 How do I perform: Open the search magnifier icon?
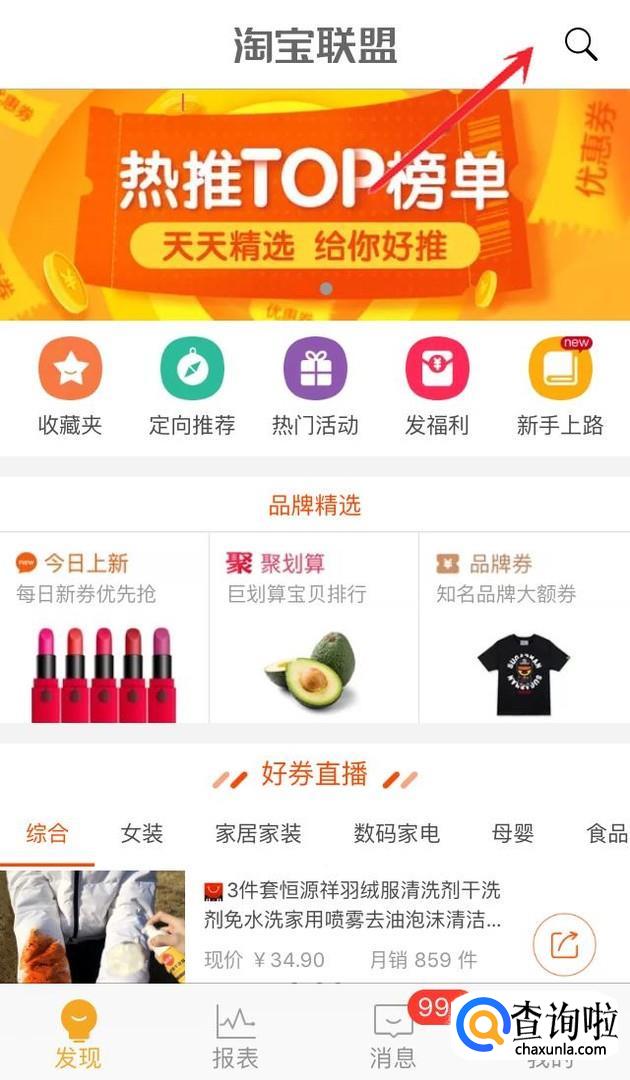pyautogui.click(x=581, y=45)
